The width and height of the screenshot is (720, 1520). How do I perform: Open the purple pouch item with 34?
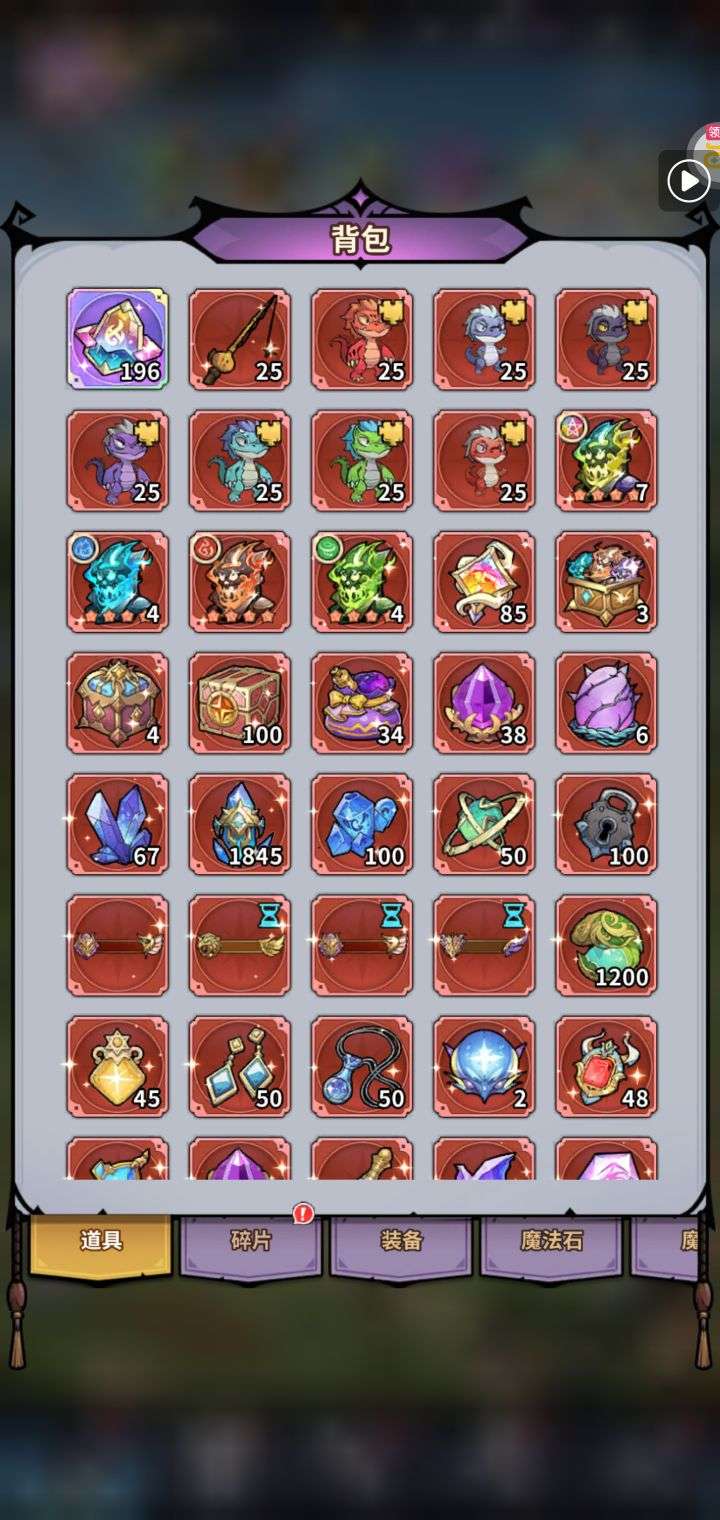361,703
